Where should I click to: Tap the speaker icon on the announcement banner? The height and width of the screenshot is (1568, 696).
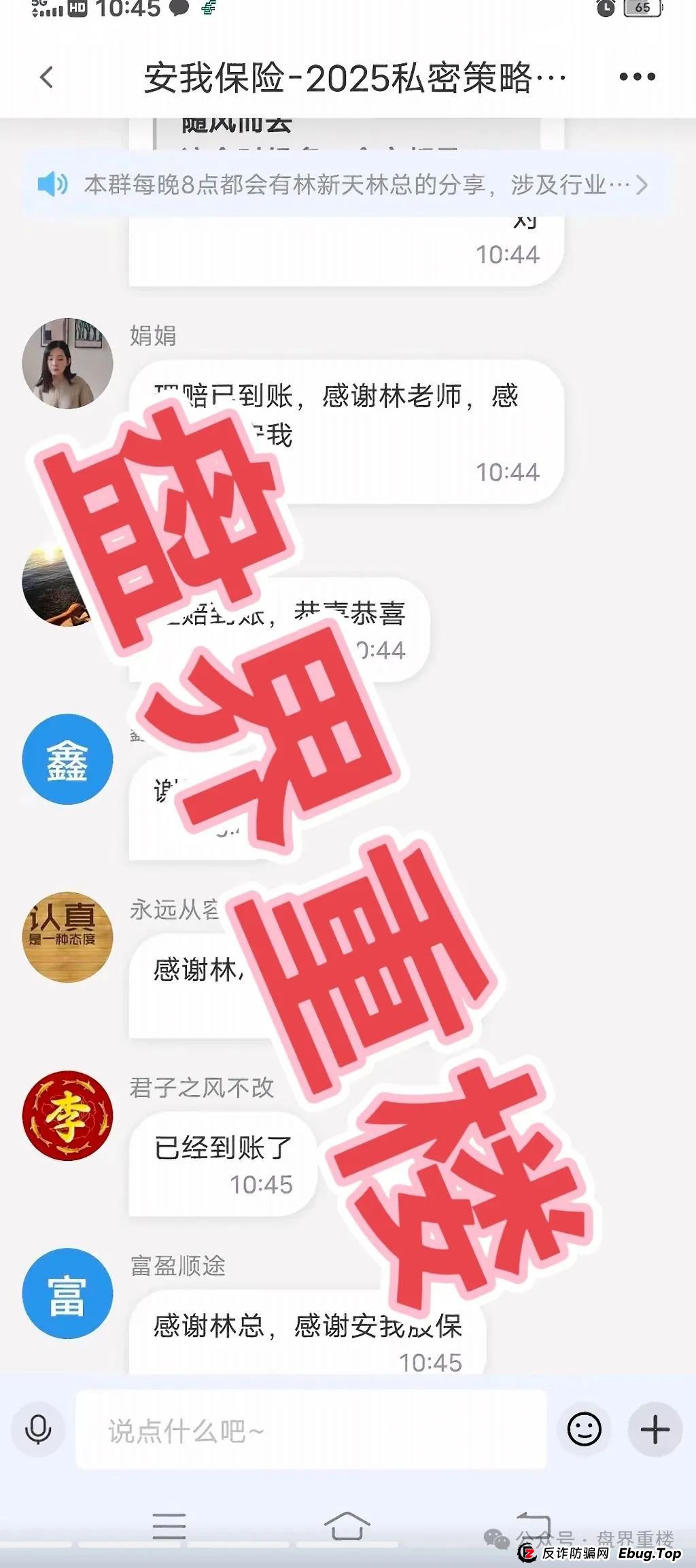(x=53, y=185)
